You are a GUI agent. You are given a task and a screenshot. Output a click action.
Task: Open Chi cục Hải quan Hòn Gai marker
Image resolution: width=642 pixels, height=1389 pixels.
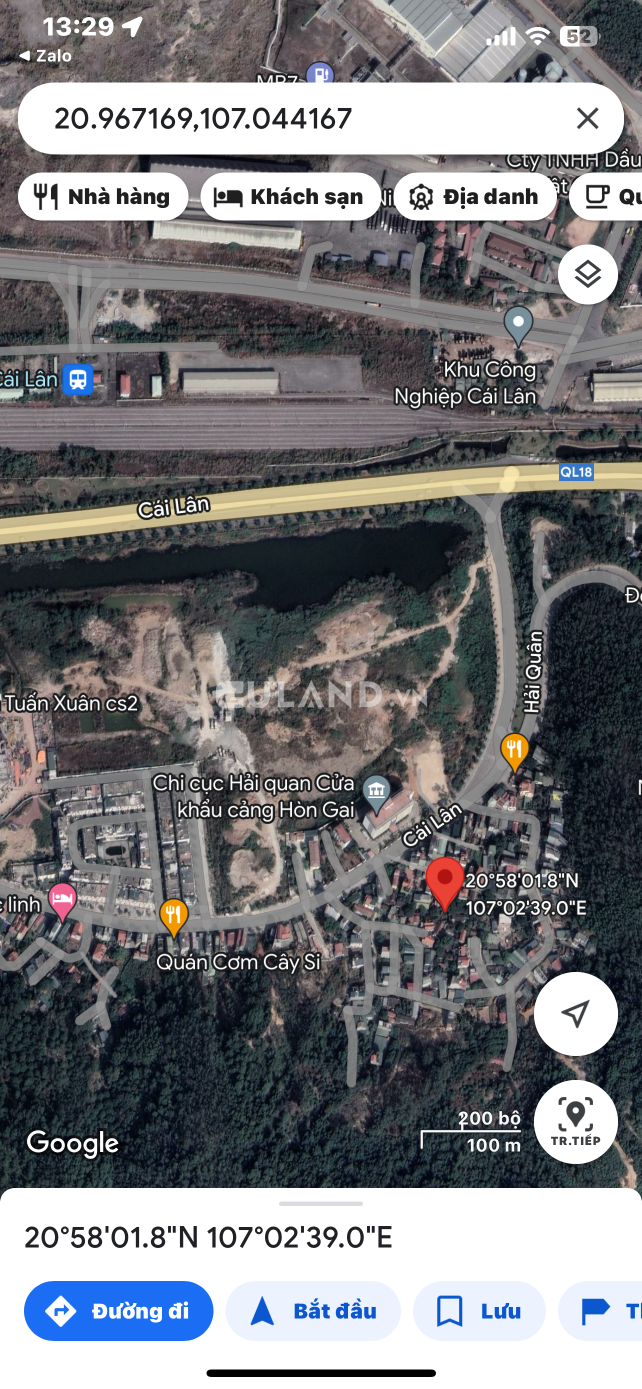pyautogui.click(x=376, y=794)
